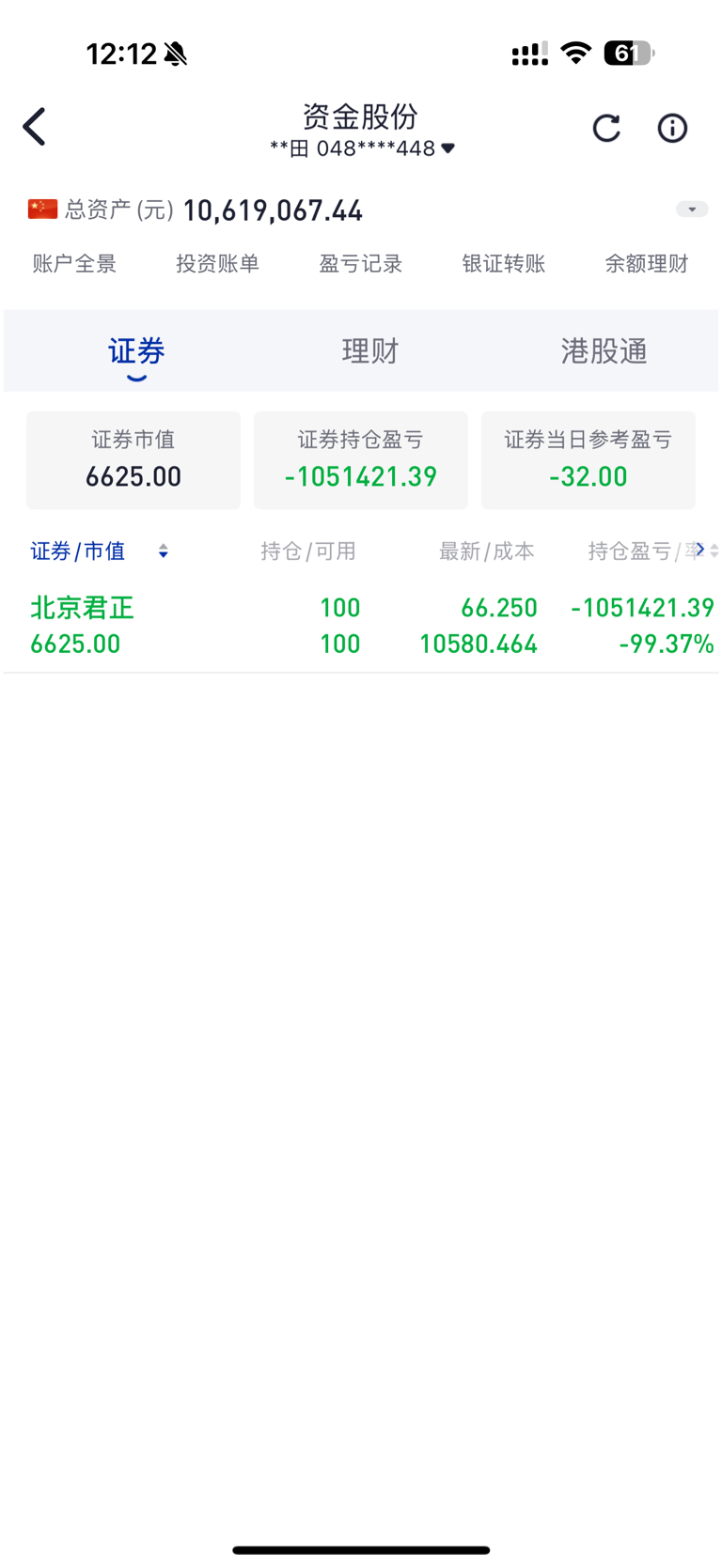Switch to the 理财 tab
Image resolution: width=722 pixels, height=1568 pixels.
coord(370,351)
